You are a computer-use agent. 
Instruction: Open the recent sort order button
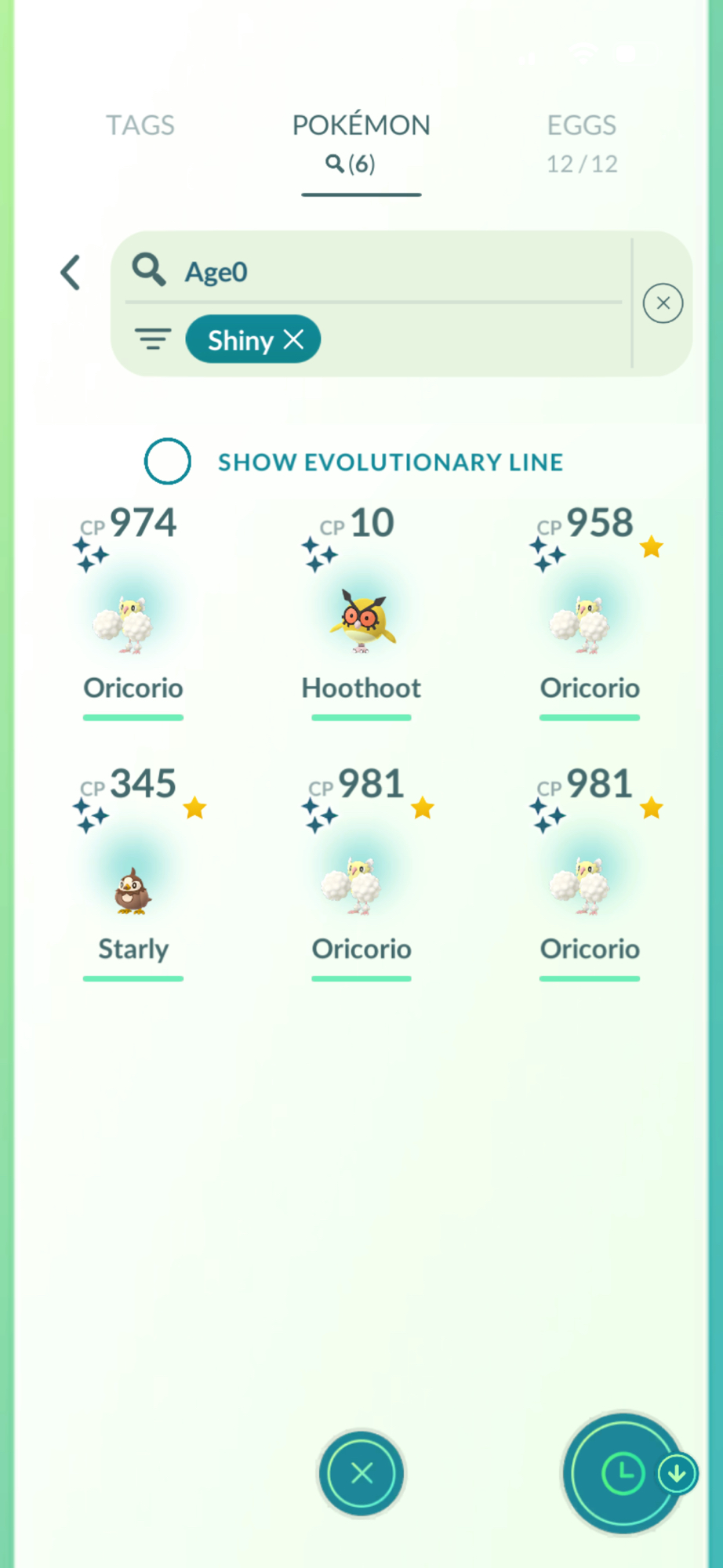[623, 1473]
